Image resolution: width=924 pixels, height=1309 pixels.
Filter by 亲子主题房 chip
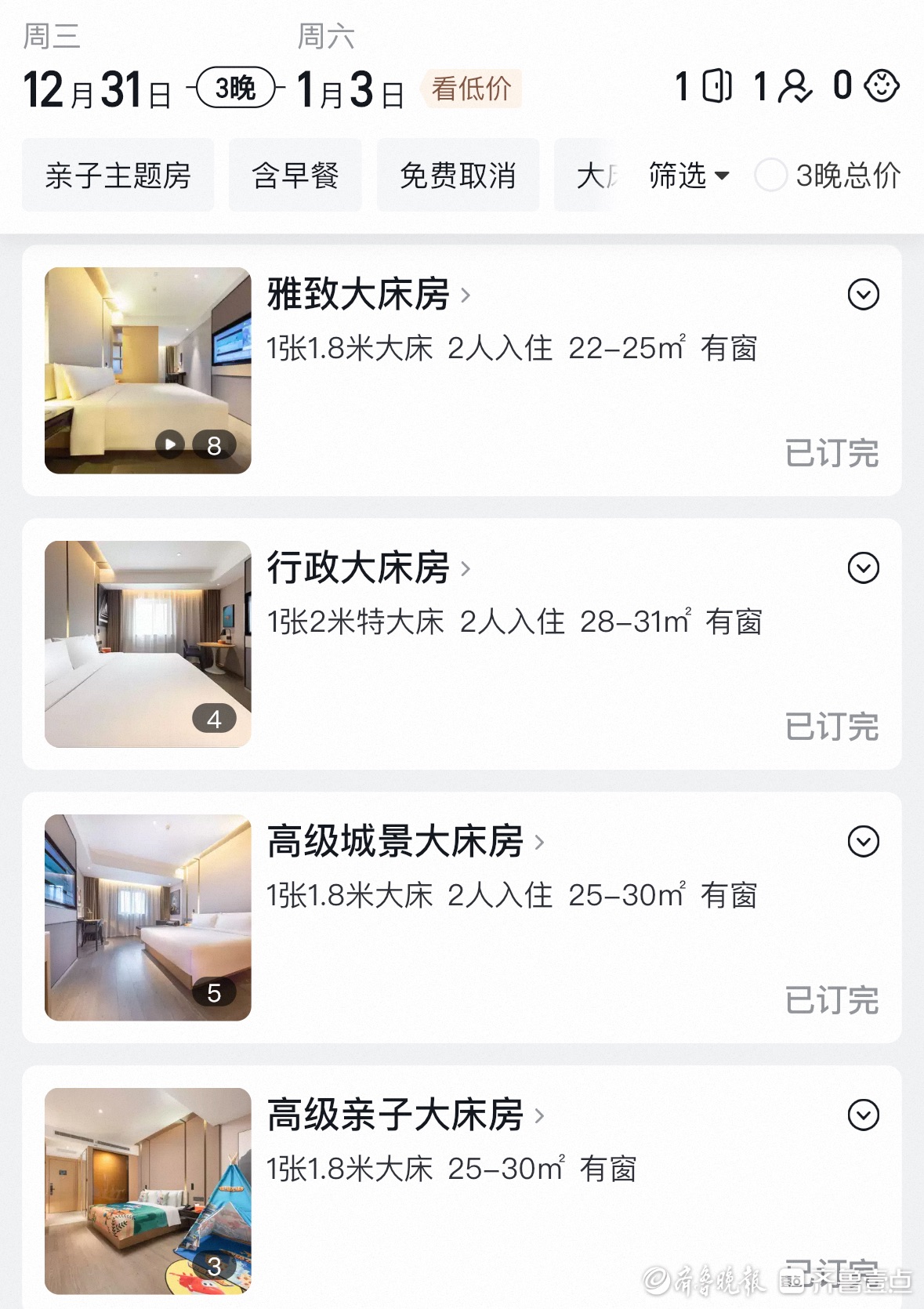click(x=118, y=176)
